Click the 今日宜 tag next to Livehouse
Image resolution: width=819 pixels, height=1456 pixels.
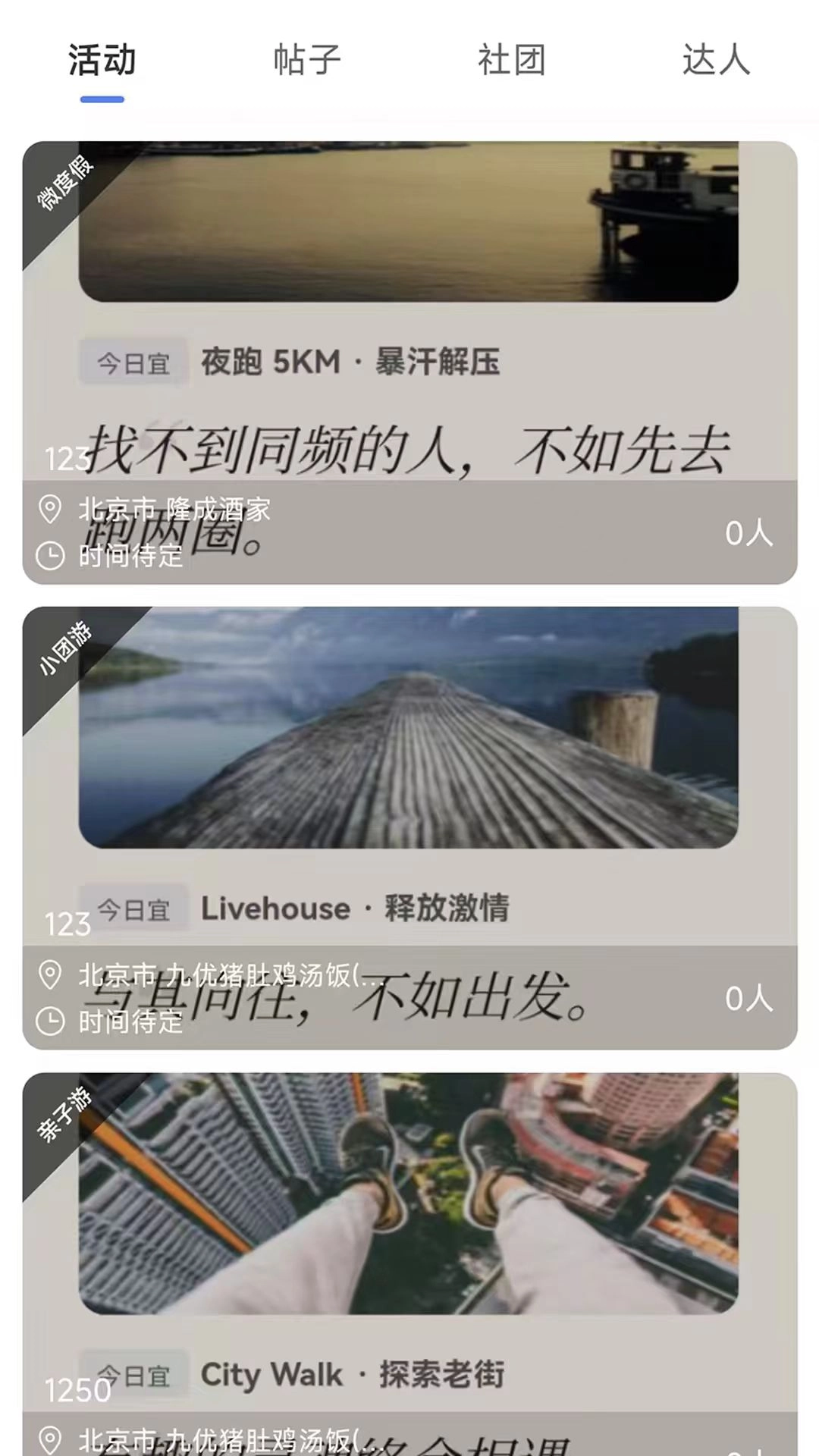[133, 908]
